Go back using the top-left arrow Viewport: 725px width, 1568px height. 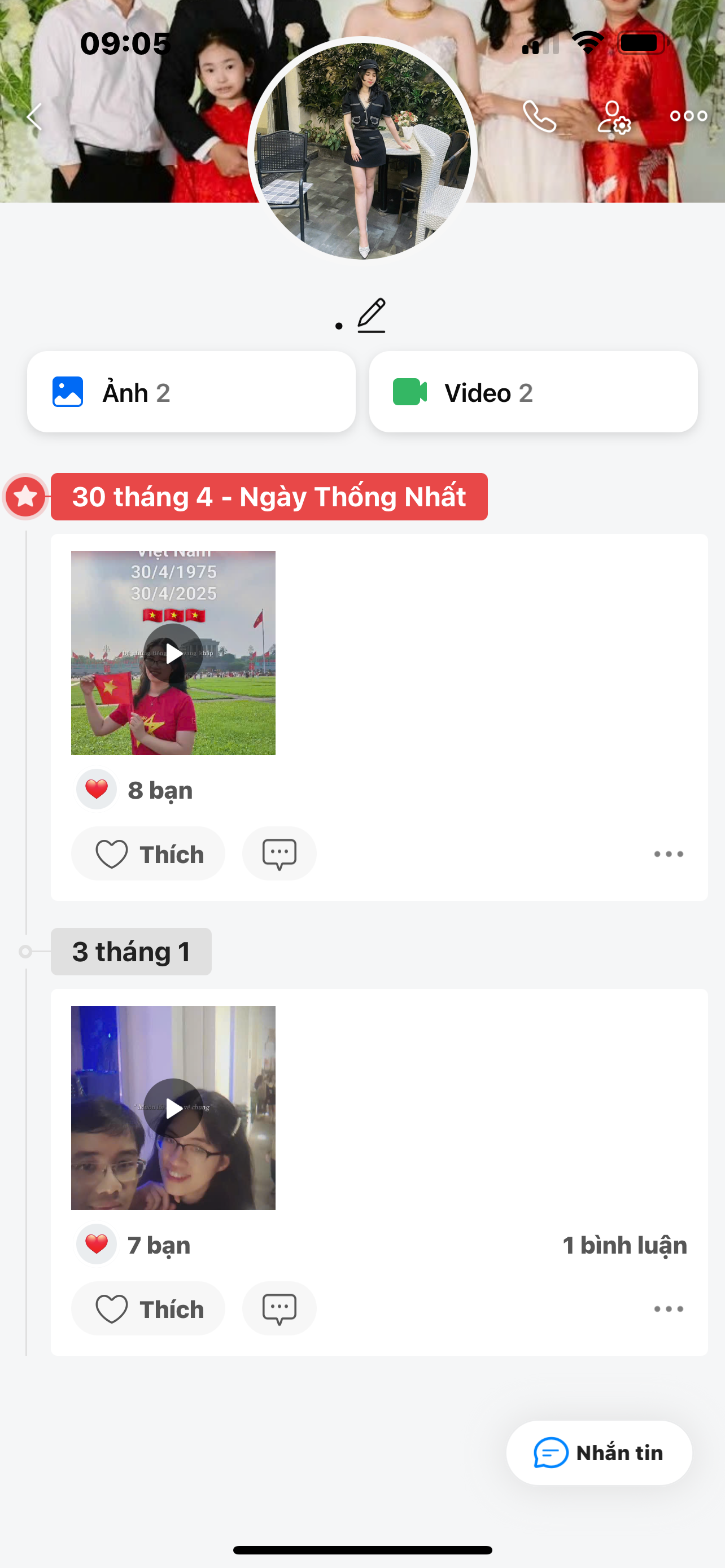(x=34, y=116)
